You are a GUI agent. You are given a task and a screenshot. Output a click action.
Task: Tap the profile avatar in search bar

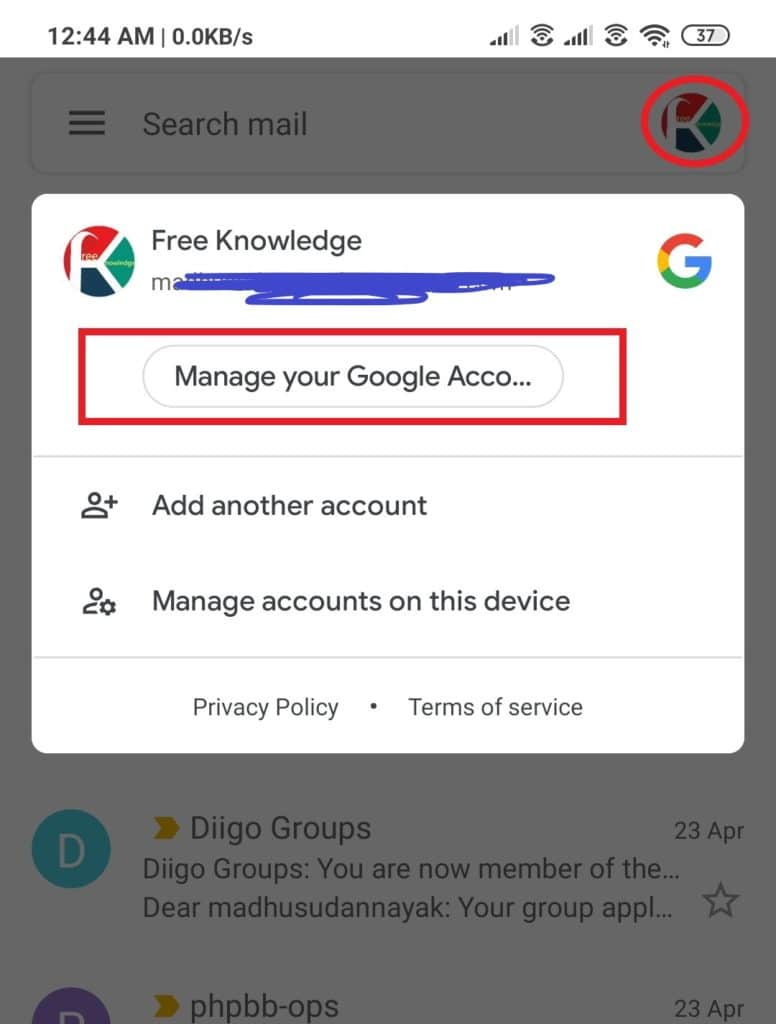[695, 122]
